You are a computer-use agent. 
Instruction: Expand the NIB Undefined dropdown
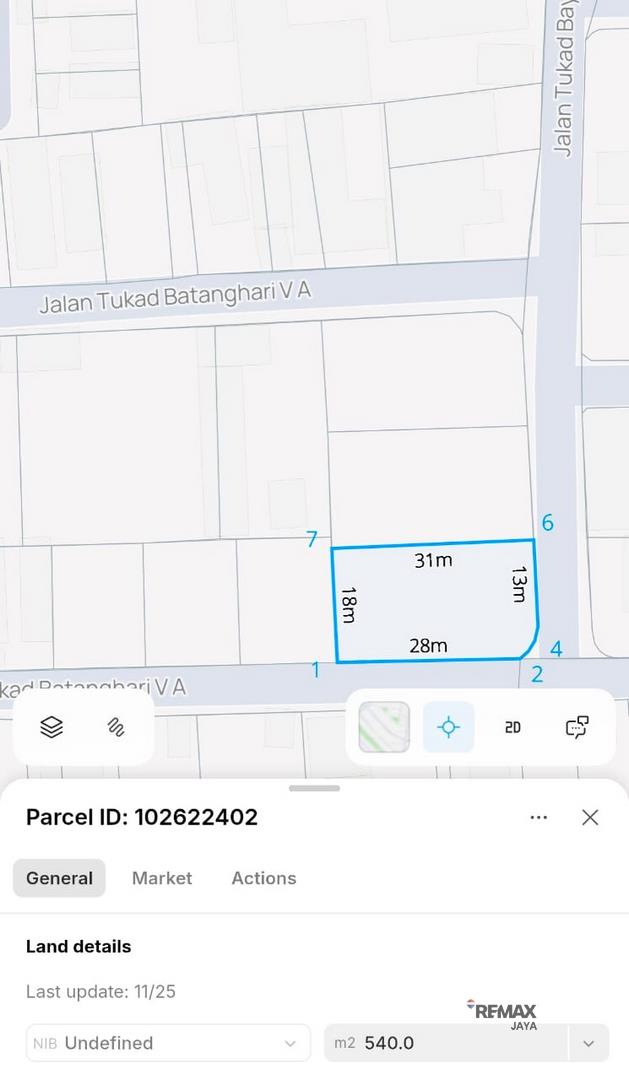pyautogui.click(x=168, y=1043)
